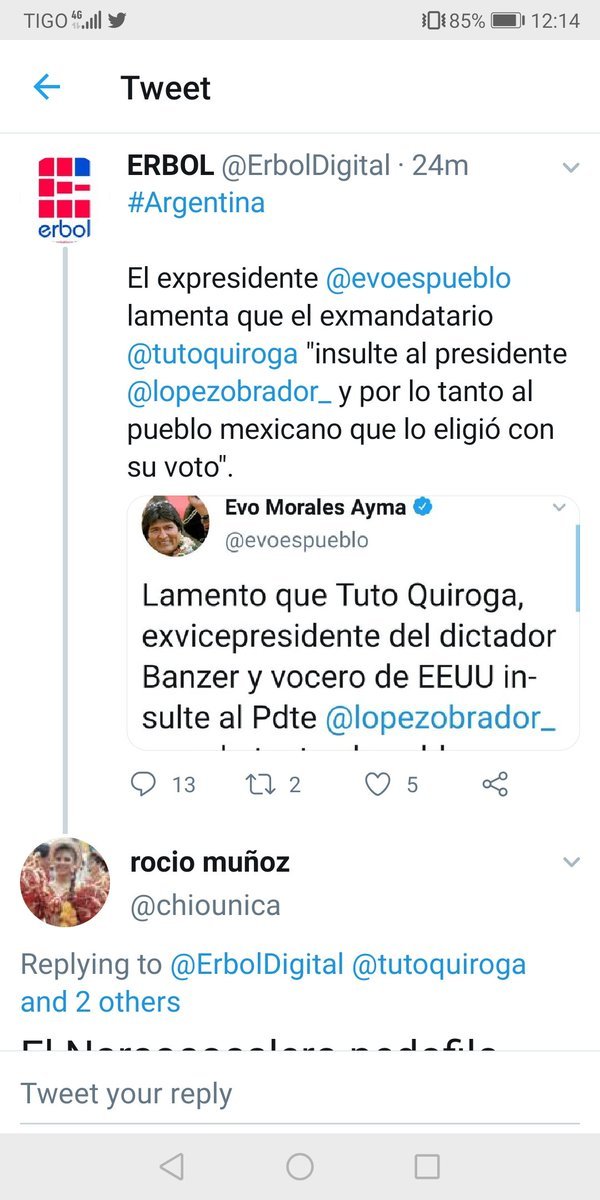Tap the system home button
Screen dimensions: 600x1200
click(x=299, y=1166)
